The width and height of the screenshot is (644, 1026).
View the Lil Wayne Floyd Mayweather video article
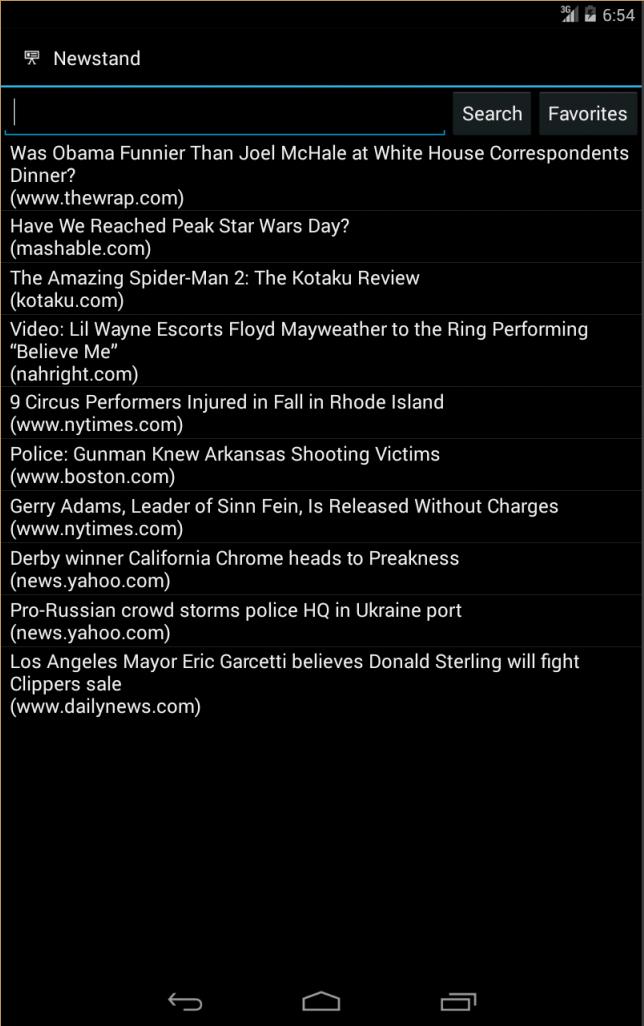[x=320, y=351]
